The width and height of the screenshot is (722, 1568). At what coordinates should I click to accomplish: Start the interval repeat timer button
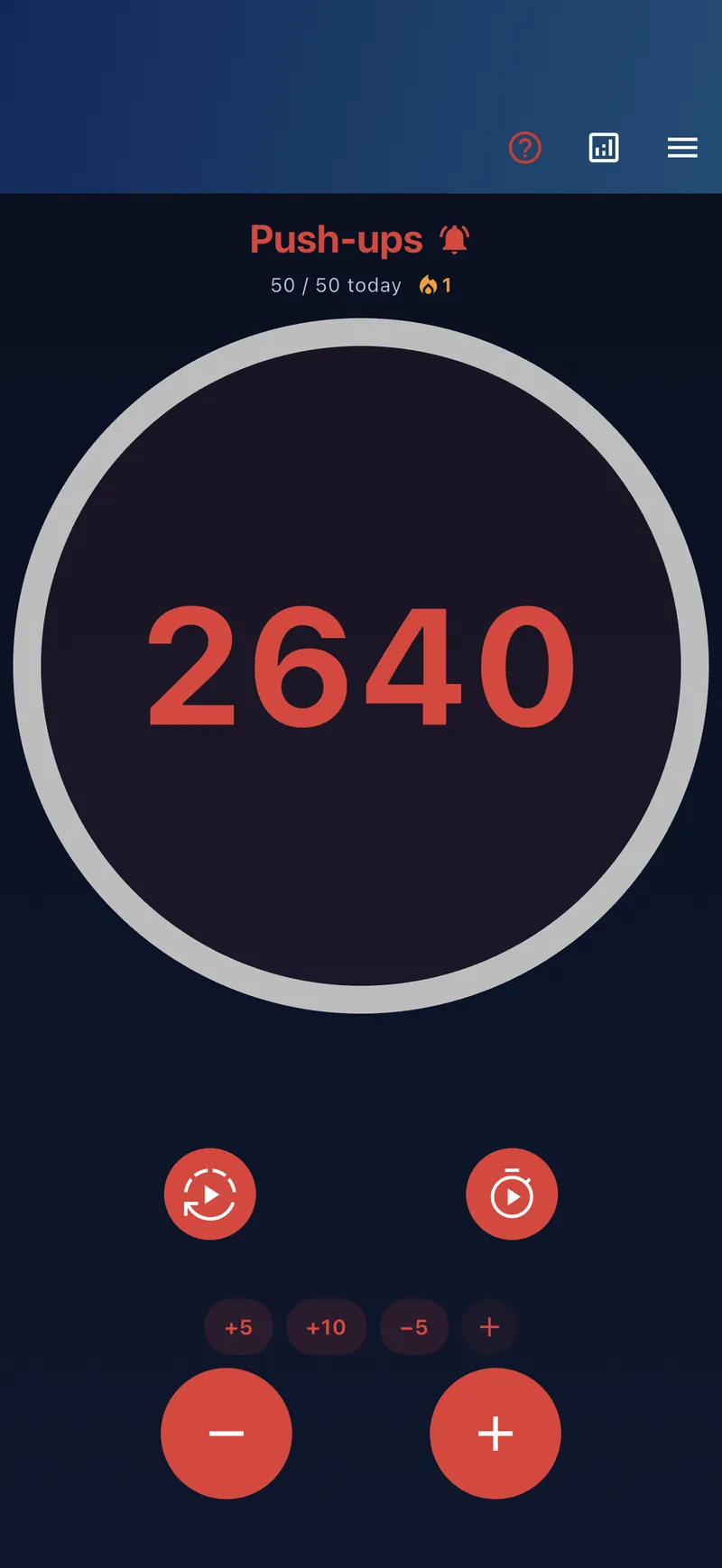[x=210, y=1194]
